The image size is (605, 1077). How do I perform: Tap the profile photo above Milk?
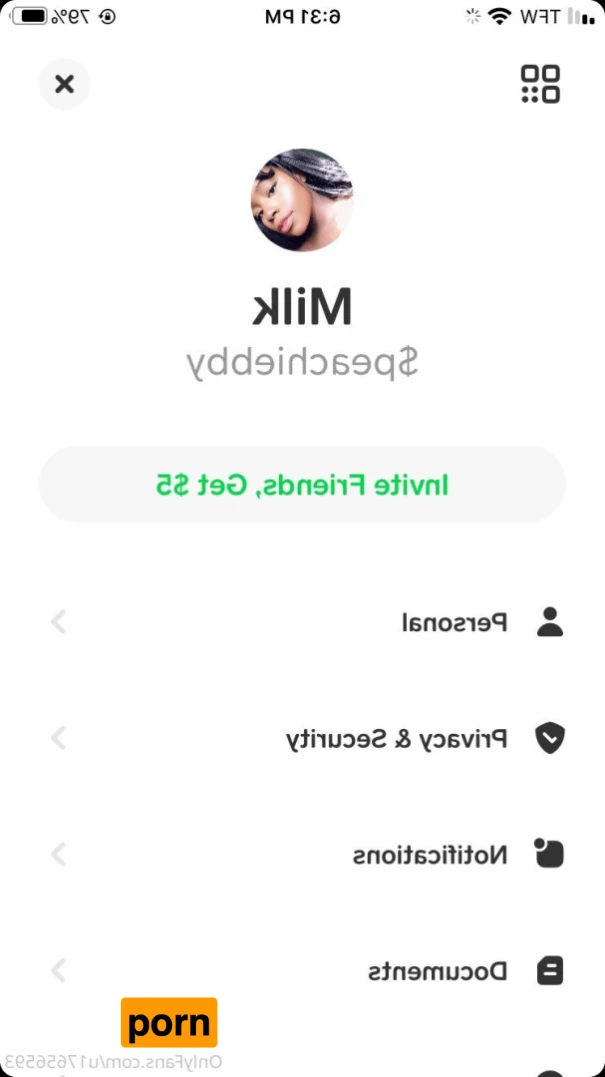click(x=302, y=200)
